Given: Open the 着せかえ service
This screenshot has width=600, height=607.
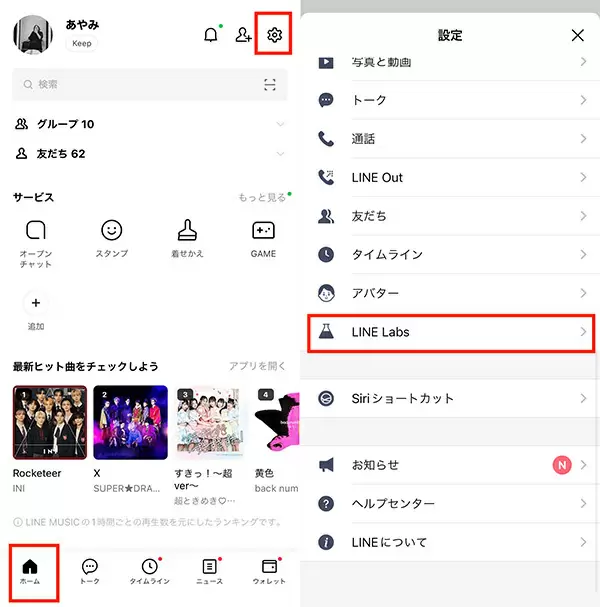Looking at the screenshot, I should point(187,238).
